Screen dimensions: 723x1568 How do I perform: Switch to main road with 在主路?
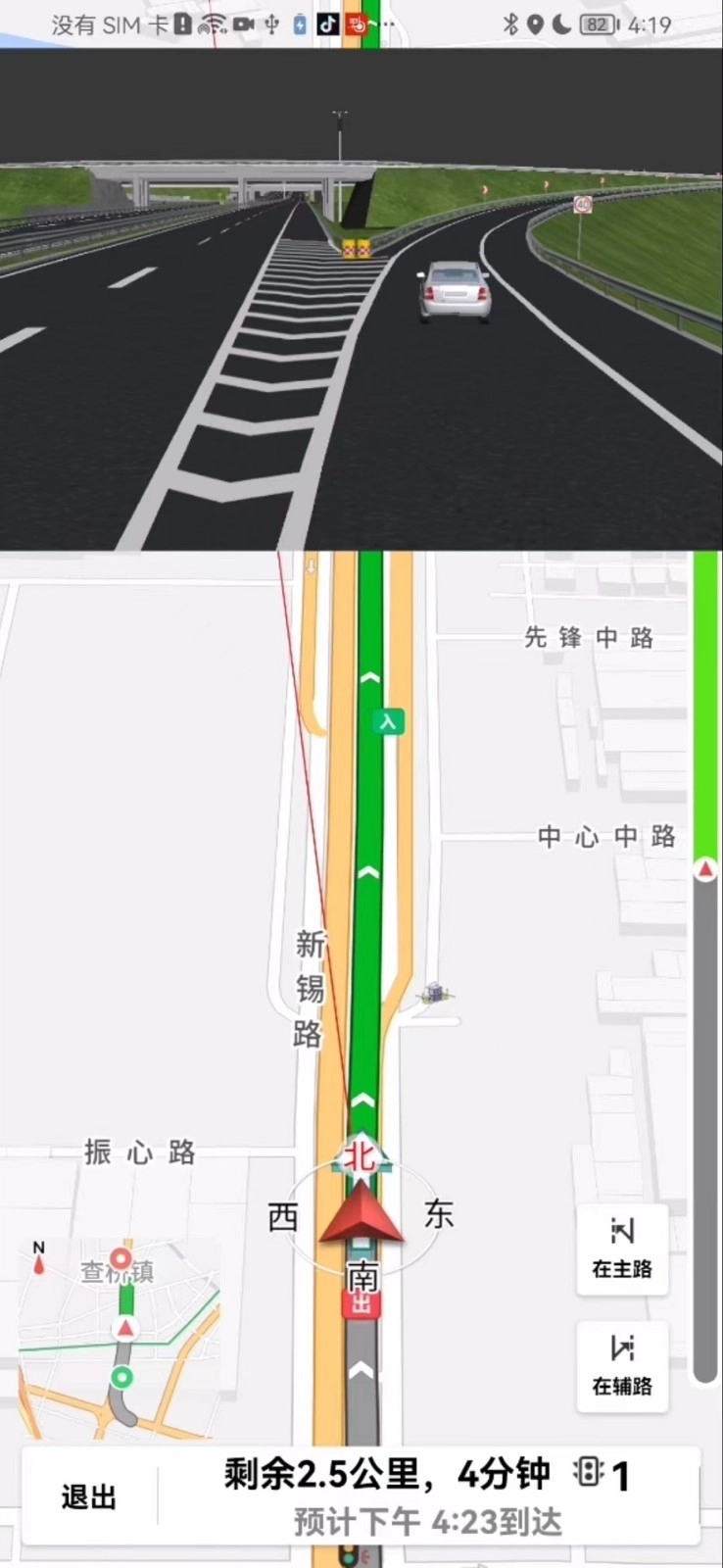(622, 1251)
